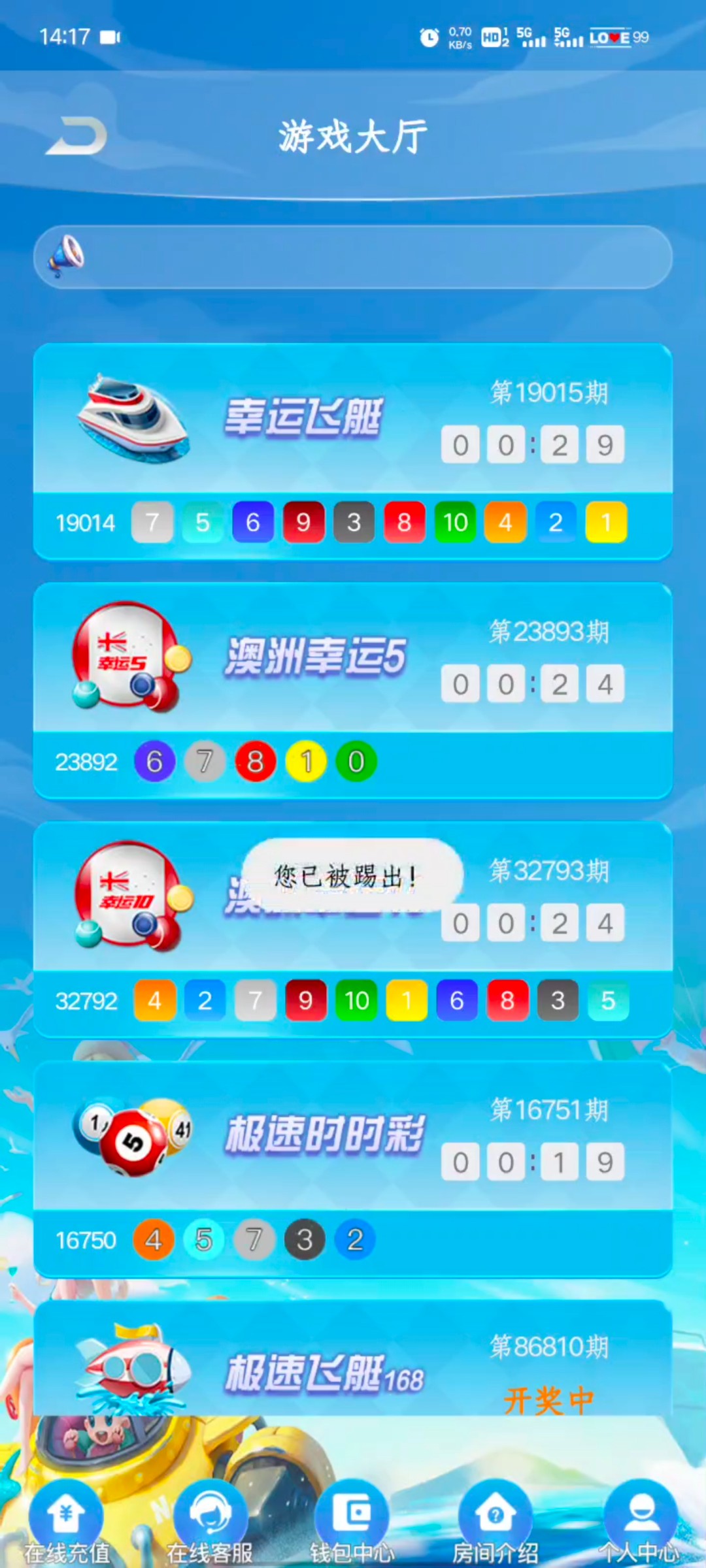Select the 极速飞艇168 game card
Screen dimensions: 706x1568
[x=324, y=1371]
